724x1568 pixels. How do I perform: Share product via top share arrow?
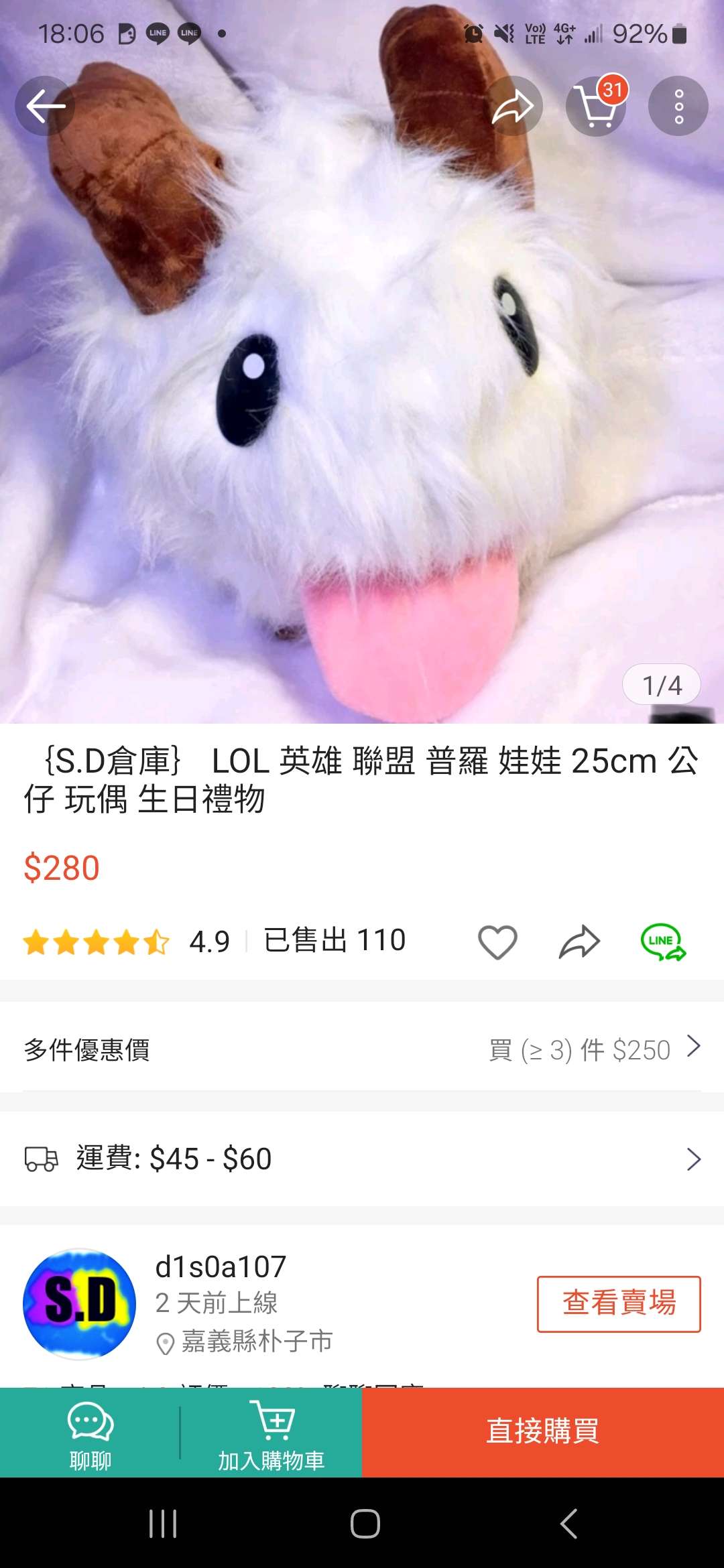(513, 106)
